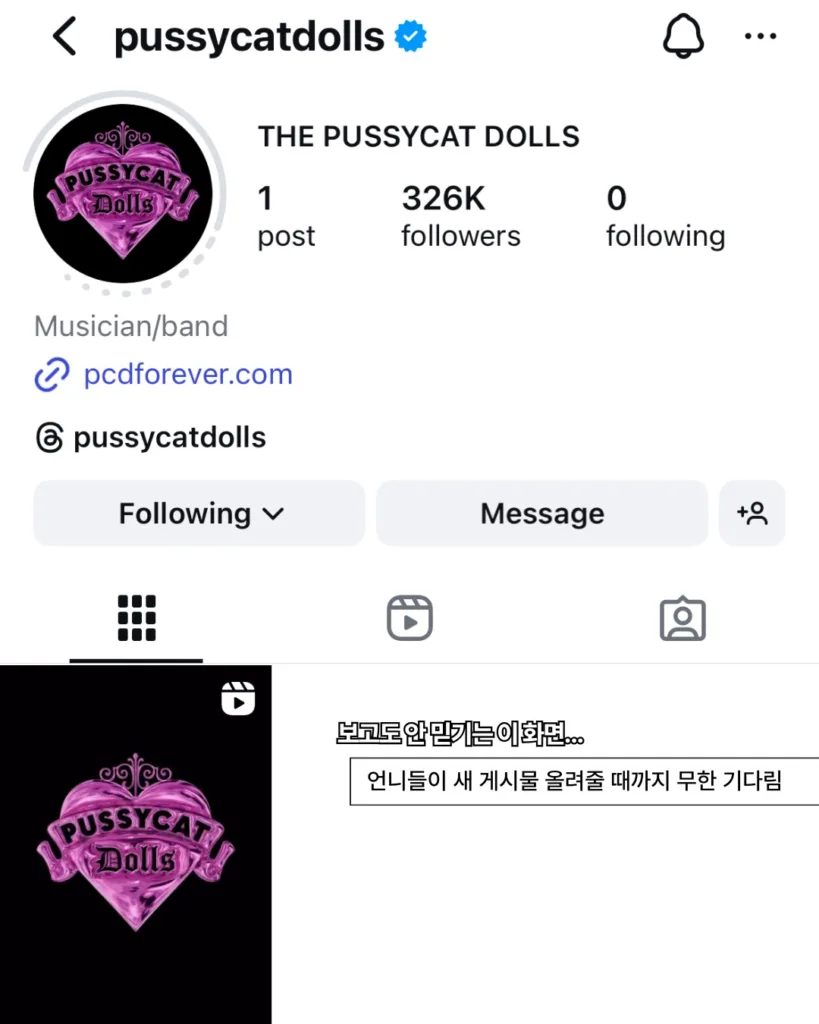Screen dimensions: 819x1024
Task: Switch to the posts grid tab
Action: click(x=136, y=618)
